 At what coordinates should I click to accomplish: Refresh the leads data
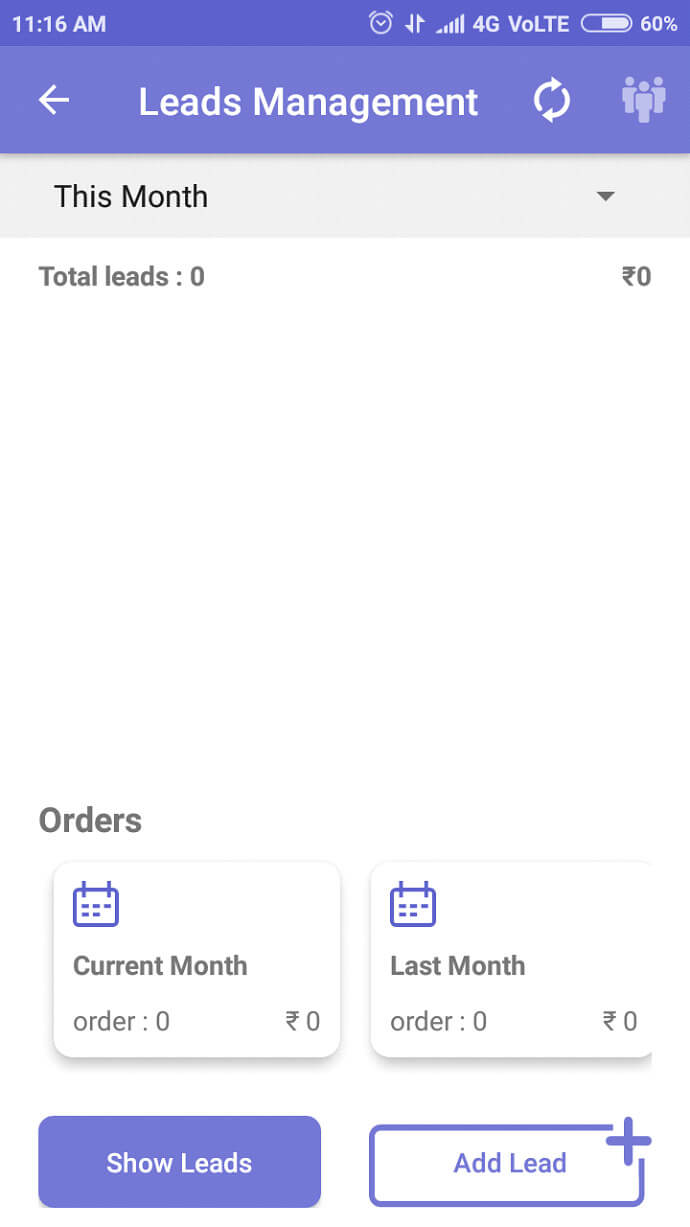tap(551, 101)
